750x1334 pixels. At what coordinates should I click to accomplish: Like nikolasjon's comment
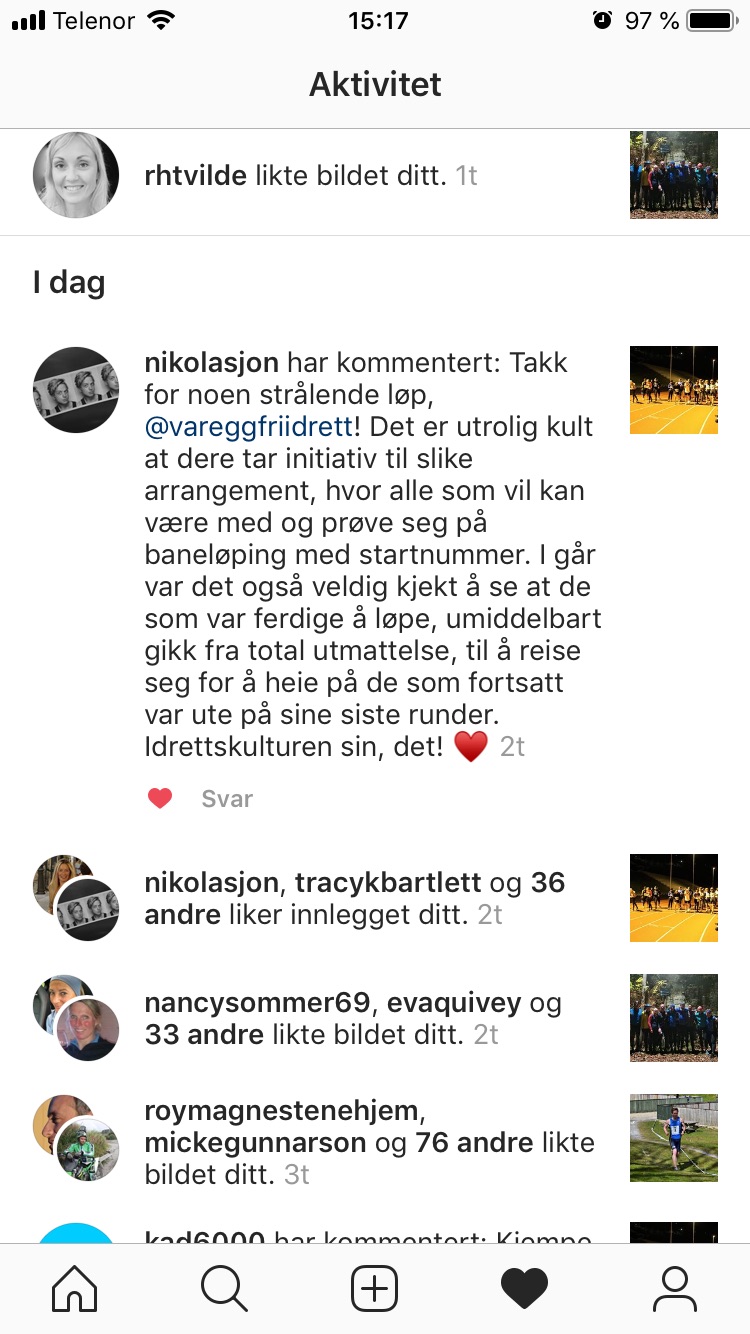pyautogui.click(x=160, y=798)
